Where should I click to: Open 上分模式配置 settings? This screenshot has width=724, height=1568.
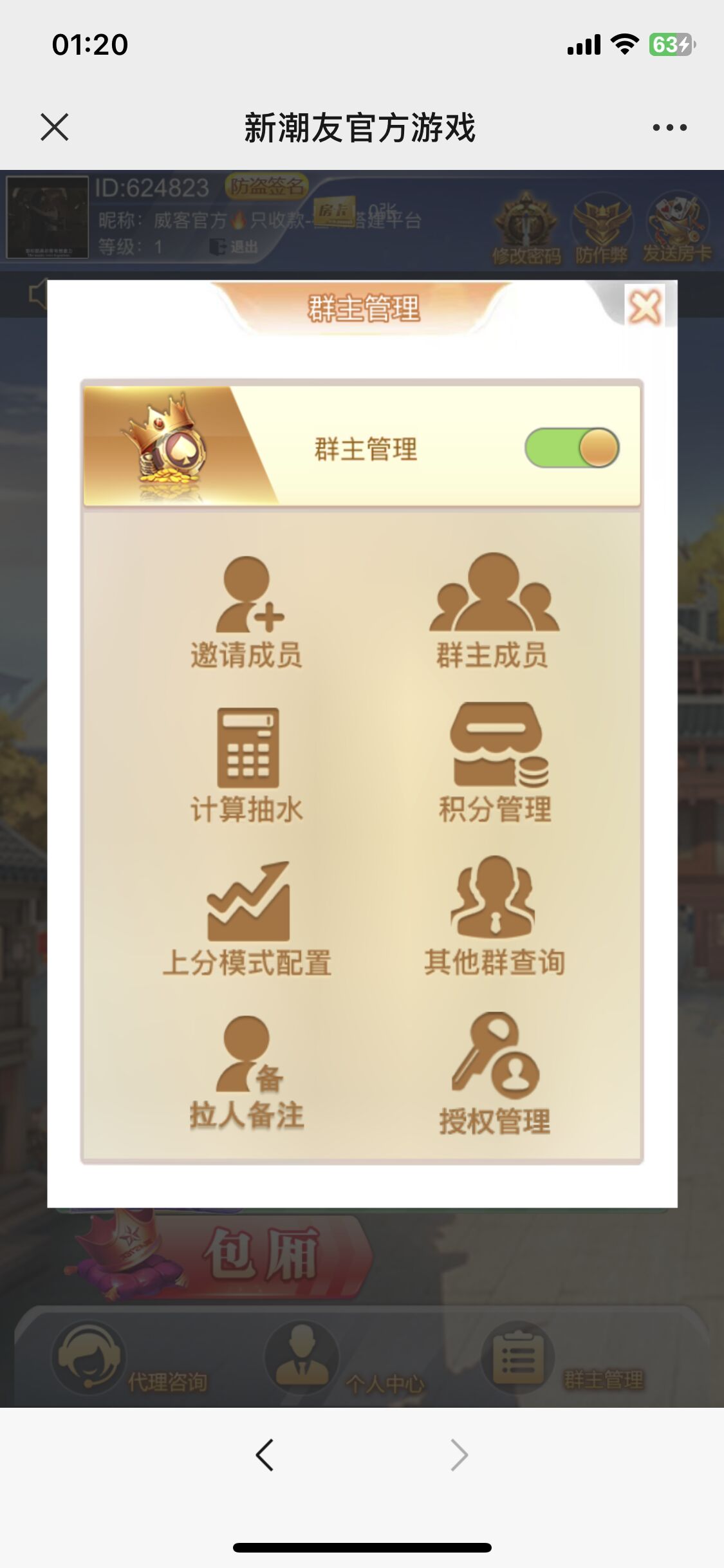pyautogui.click(x=247, y=918)
